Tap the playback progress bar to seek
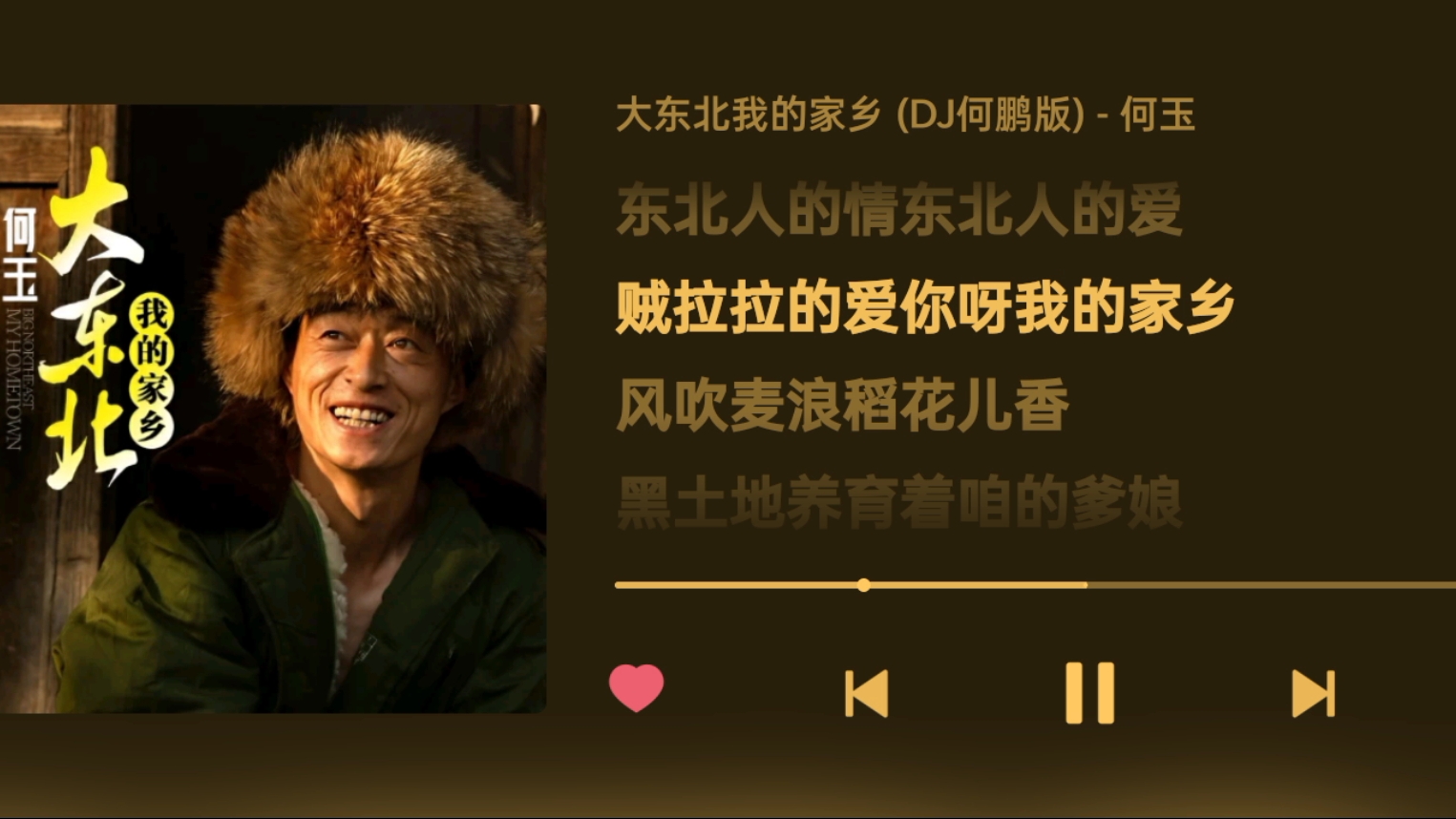 pyautogui.click(x=1034, y=585)
